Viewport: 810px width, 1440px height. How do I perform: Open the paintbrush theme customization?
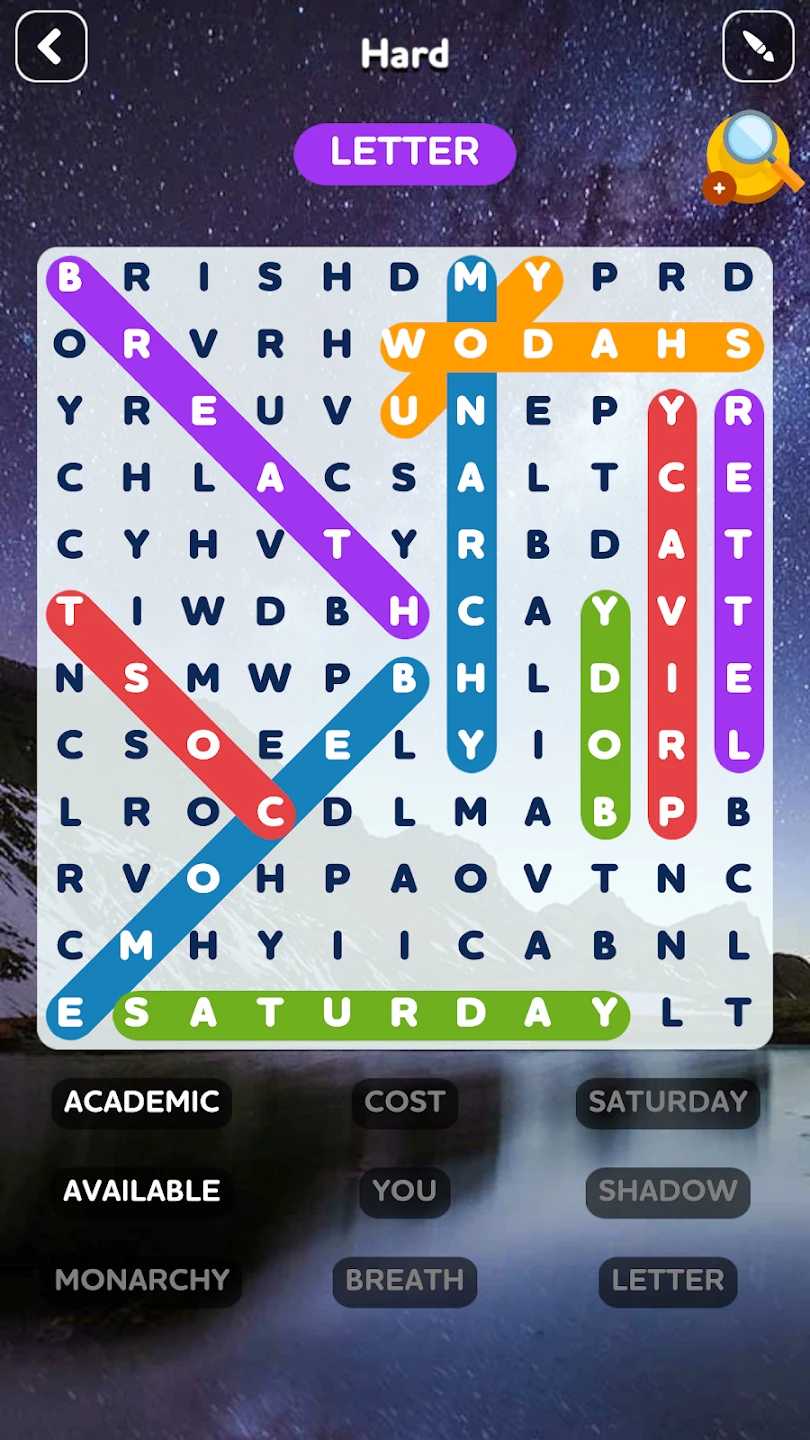coord(758,46)
